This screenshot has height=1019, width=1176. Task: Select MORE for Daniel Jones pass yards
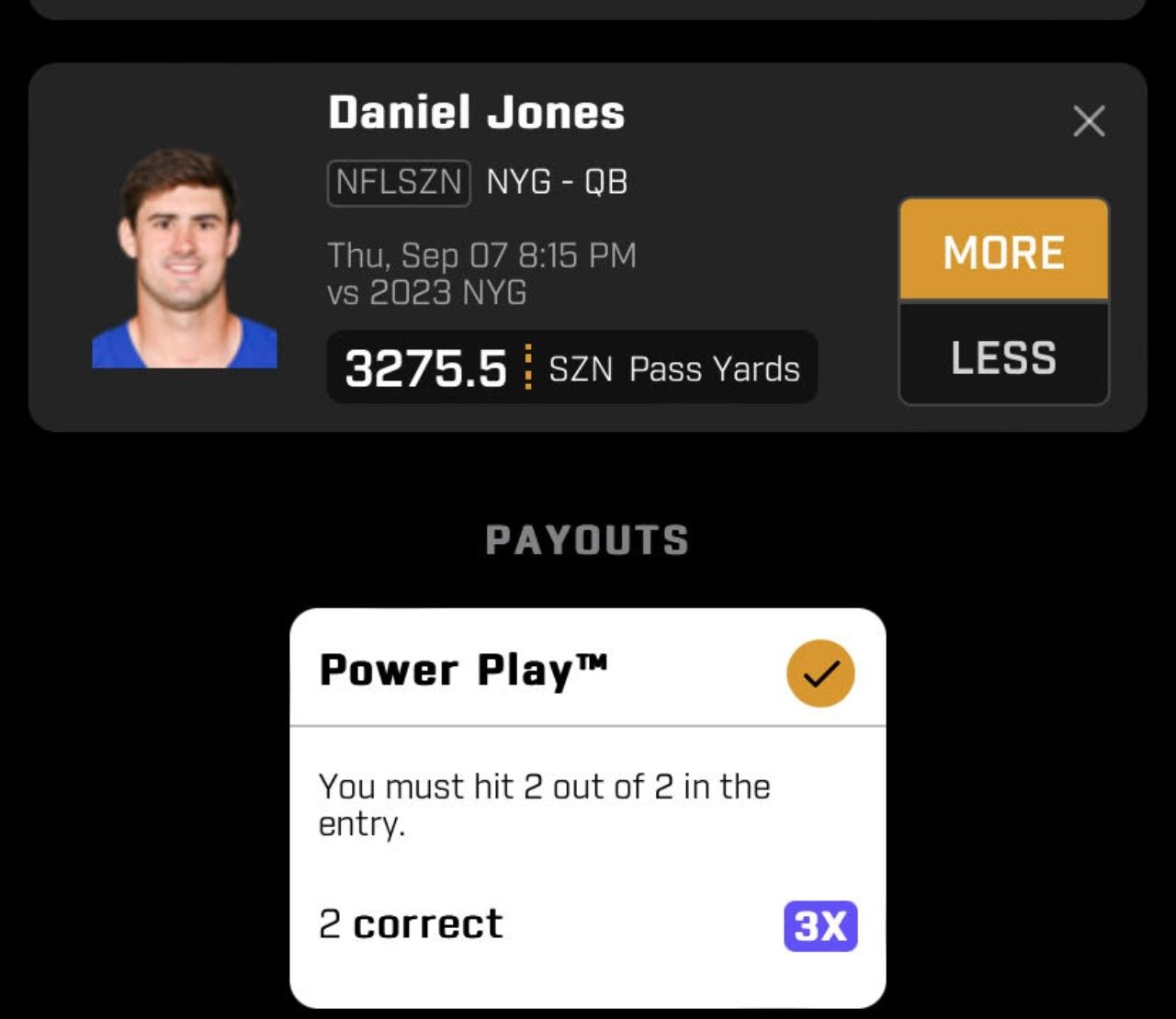[x=1003, y=250]
